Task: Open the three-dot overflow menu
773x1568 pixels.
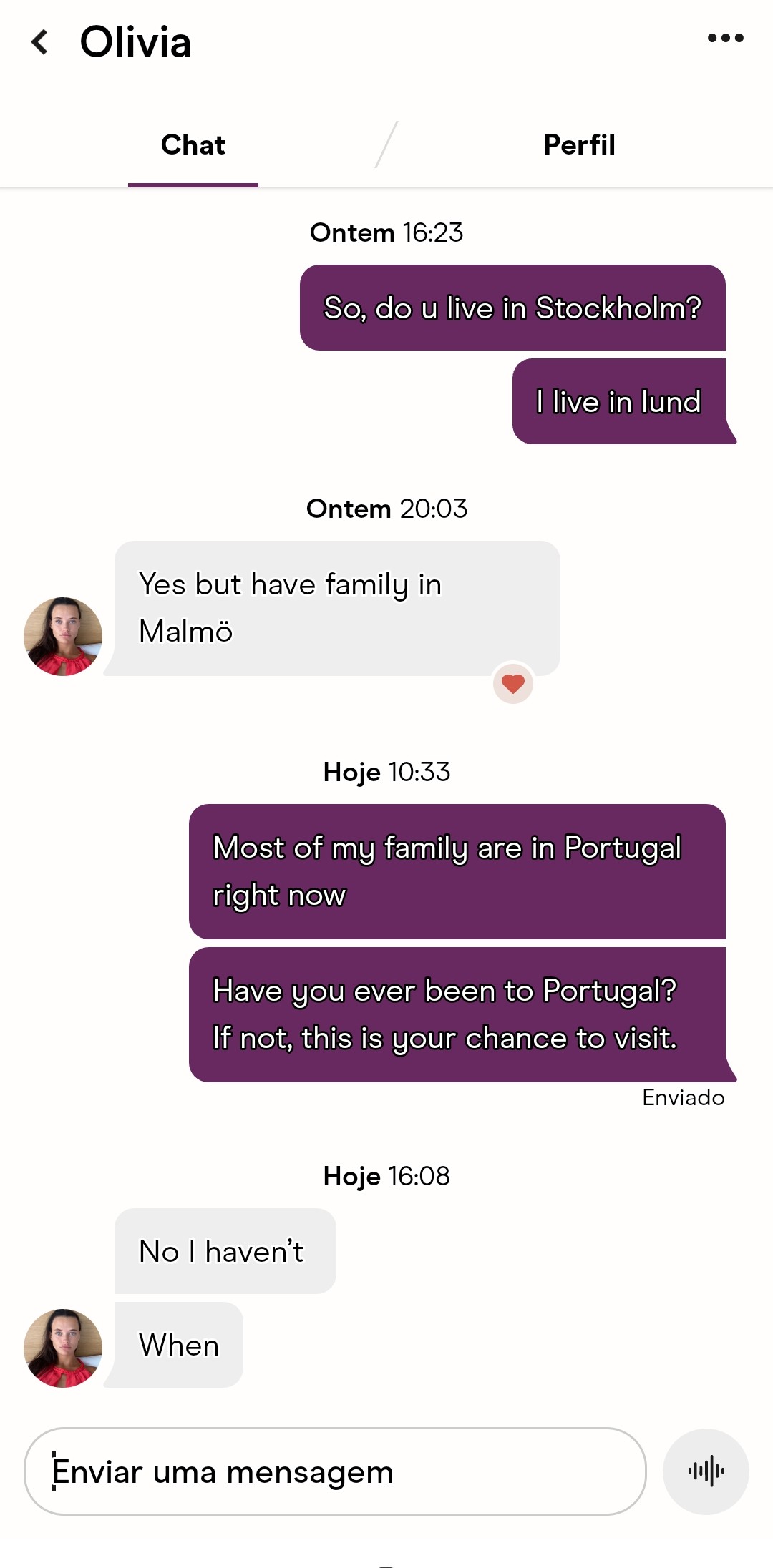Action: click(725, 38)
